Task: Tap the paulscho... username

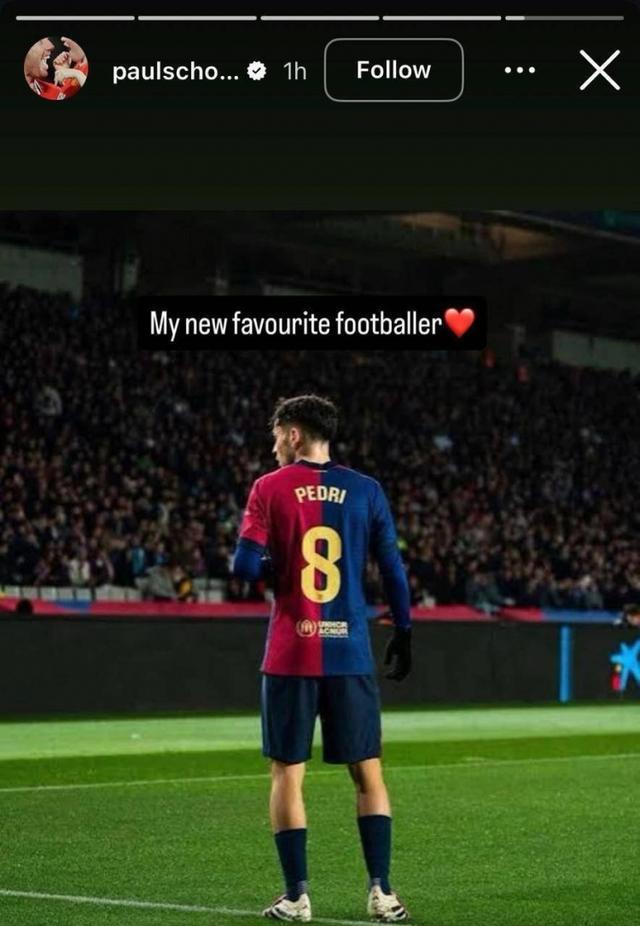Action: 175,71
